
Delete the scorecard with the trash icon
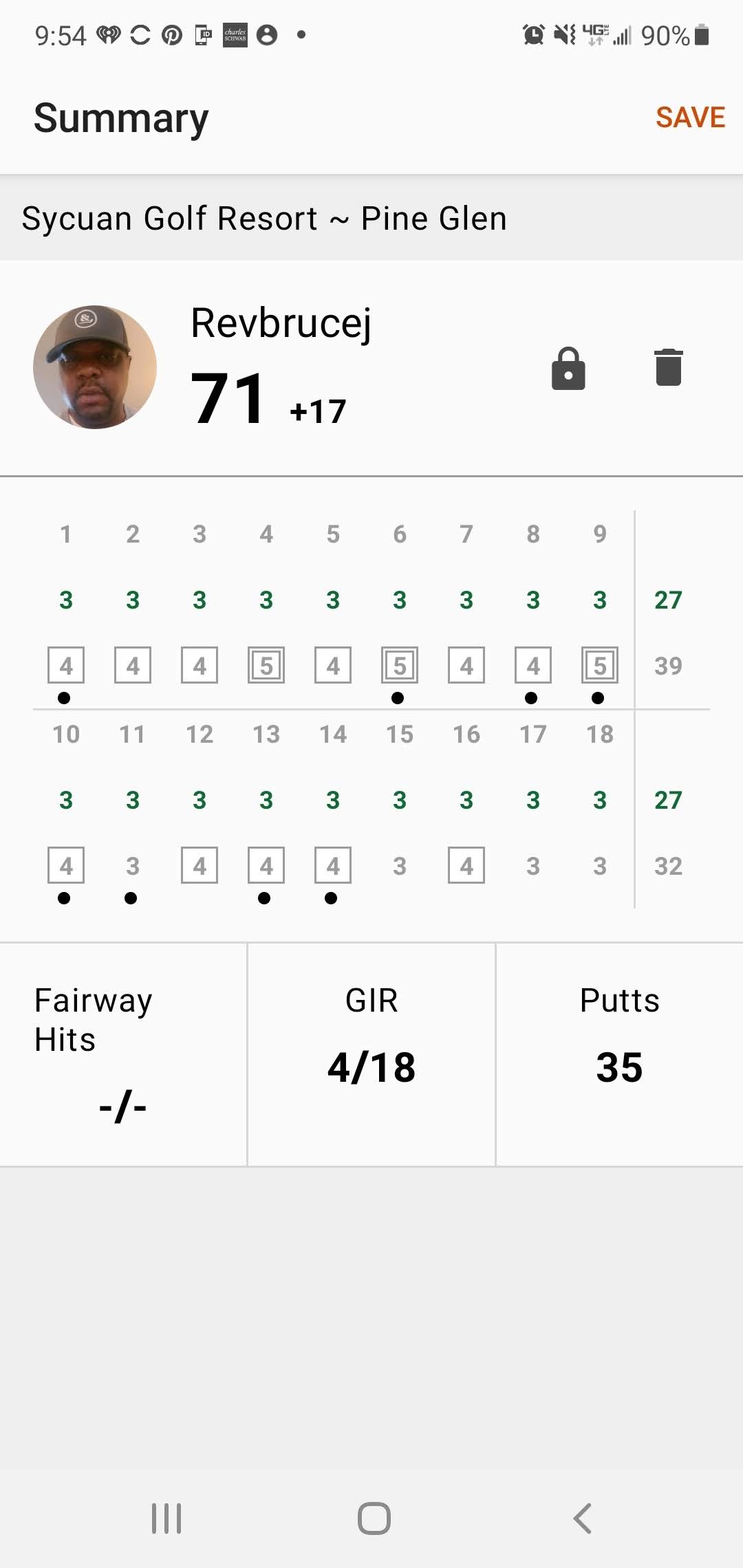(x=668, y=367)
